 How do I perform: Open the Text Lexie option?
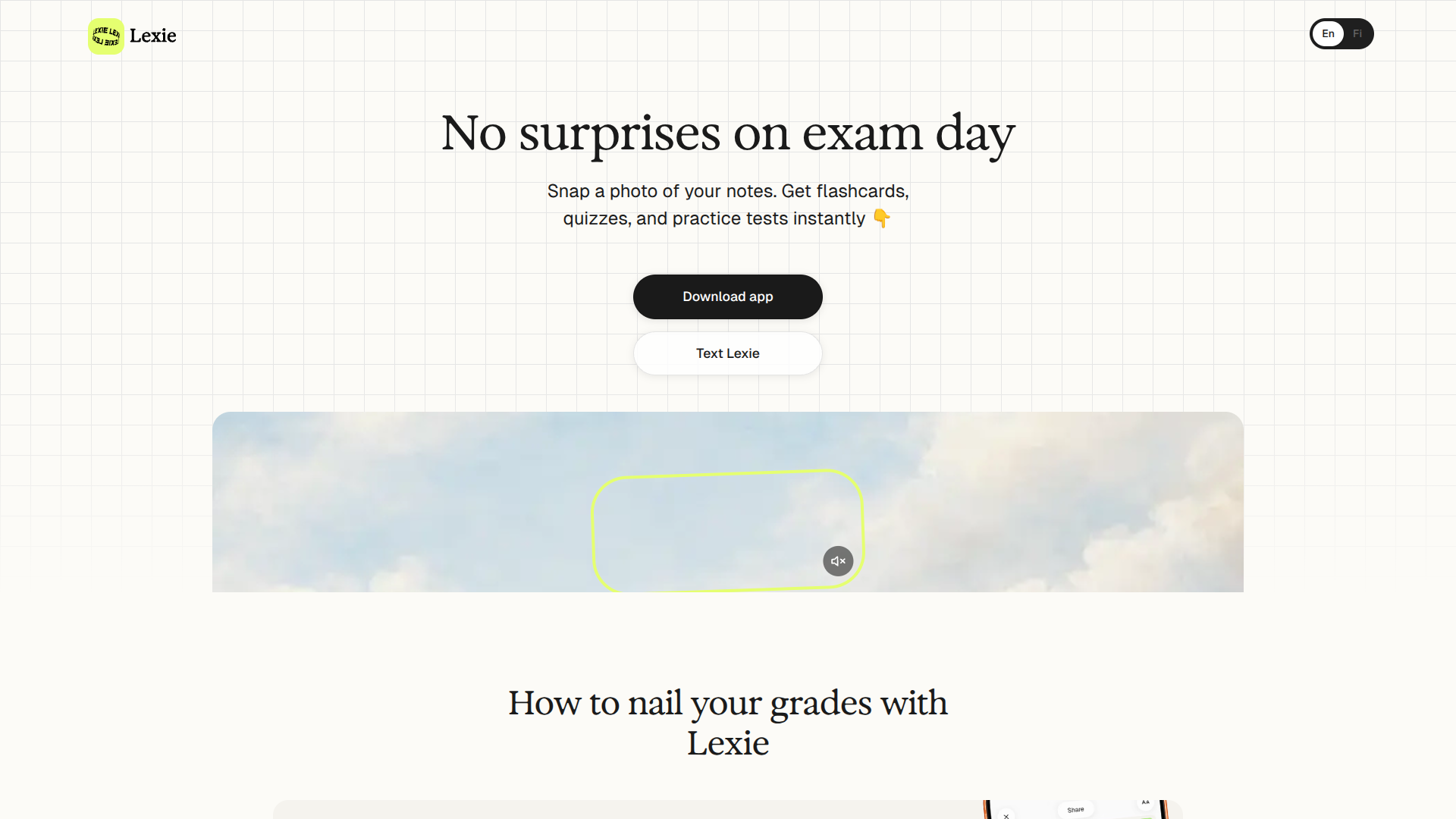point(727,353)
